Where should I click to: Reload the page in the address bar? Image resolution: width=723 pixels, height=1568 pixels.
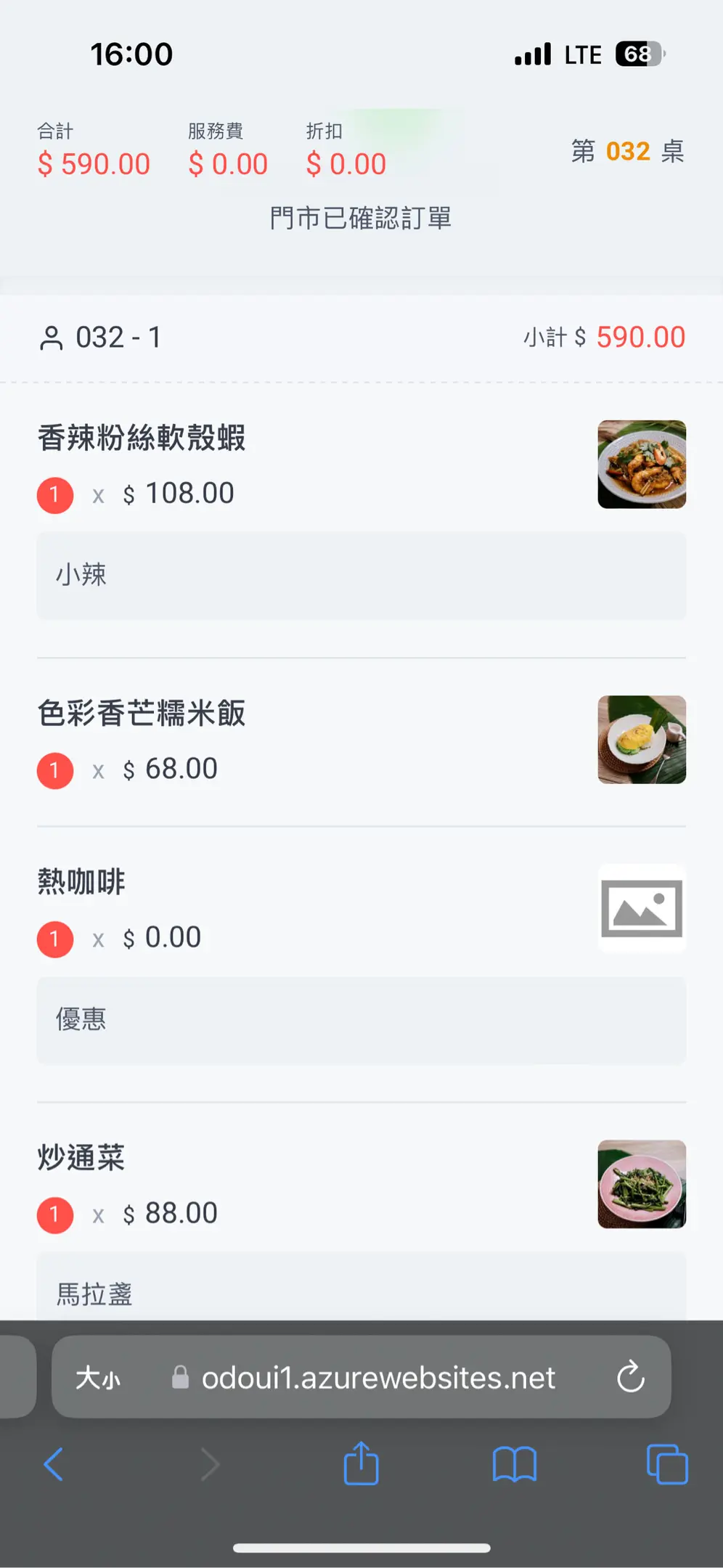coord(630,1376)
